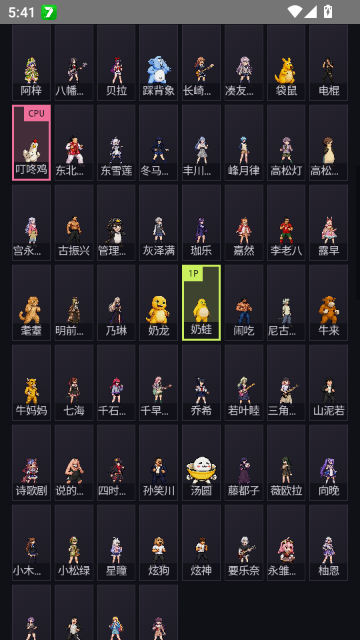Select the 柚恩 tile
This screenshot has width=360, height=640.
329,542
